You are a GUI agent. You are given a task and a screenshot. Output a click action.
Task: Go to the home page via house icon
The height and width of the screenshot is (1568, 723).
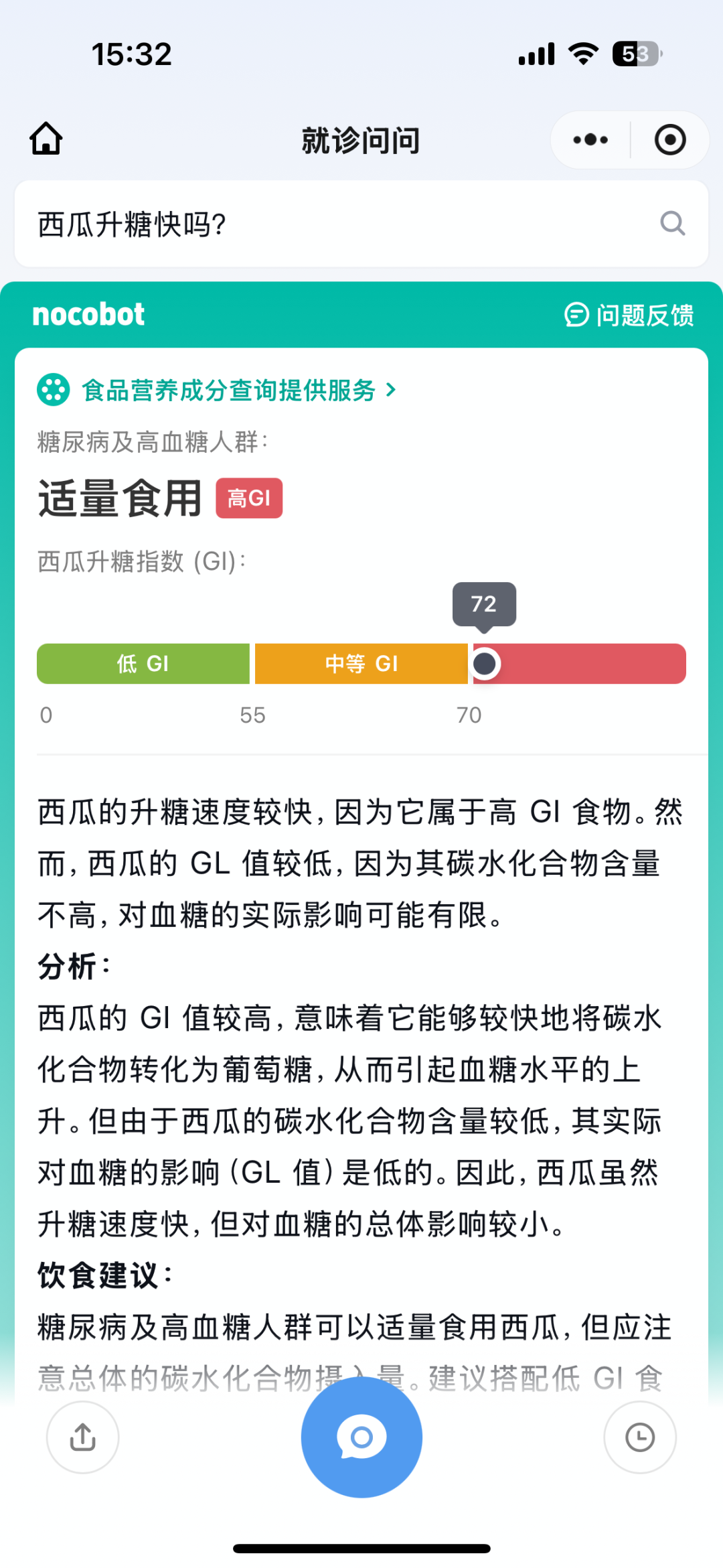click(x=46, y=139)
